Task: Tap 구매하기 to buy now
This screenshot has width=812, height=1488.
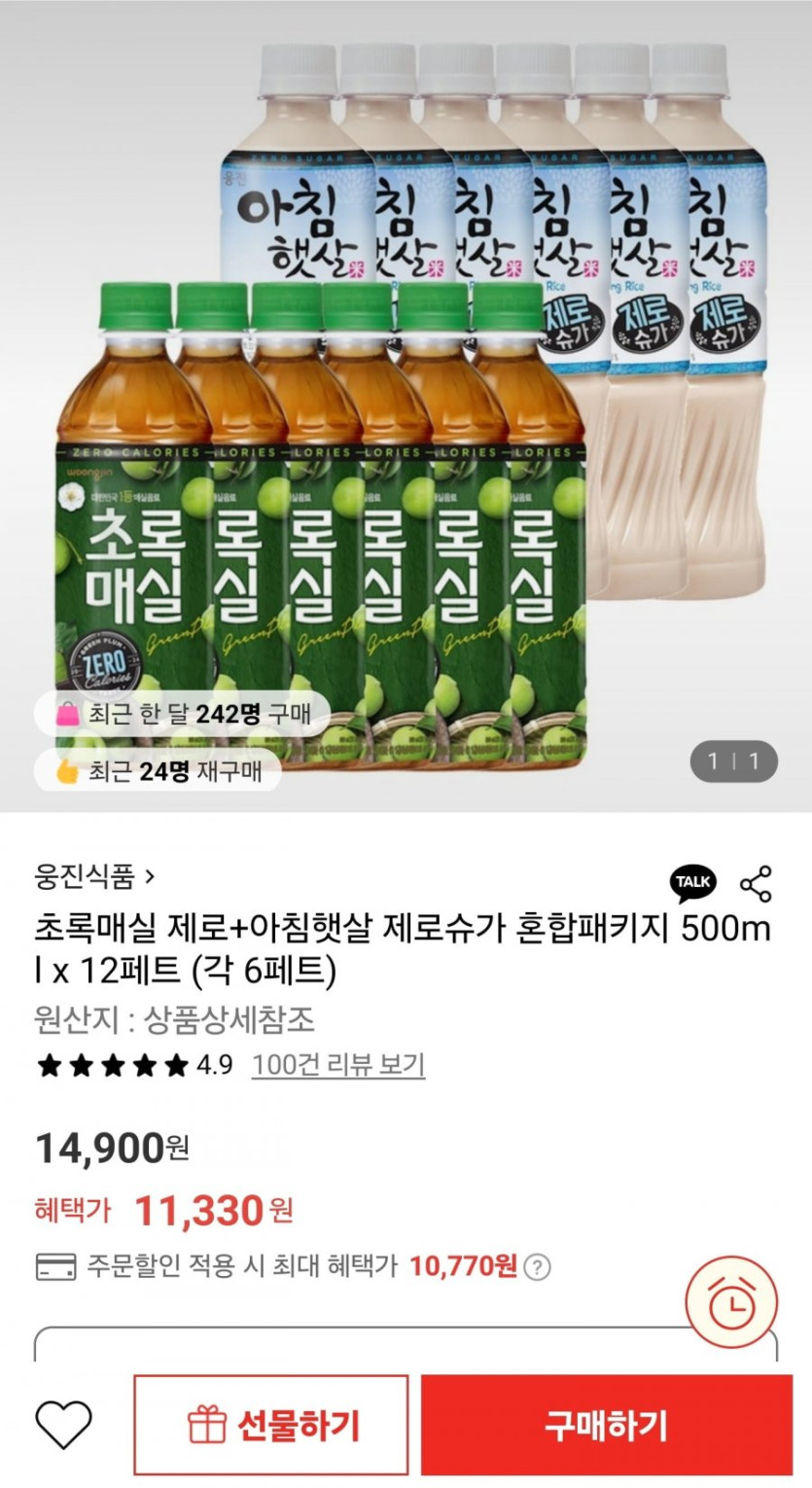Action: (605, 1426)
